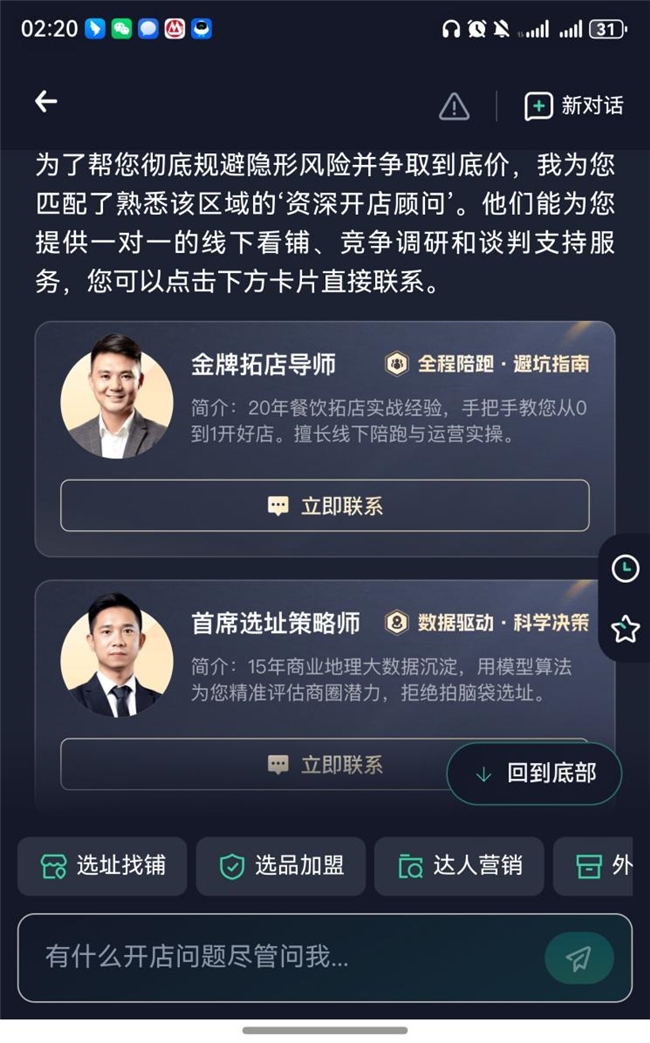The height and width of the screenshot is (1043, 650).
Task: Select the 达人营销 chip
Action: (x=459, y=866)
